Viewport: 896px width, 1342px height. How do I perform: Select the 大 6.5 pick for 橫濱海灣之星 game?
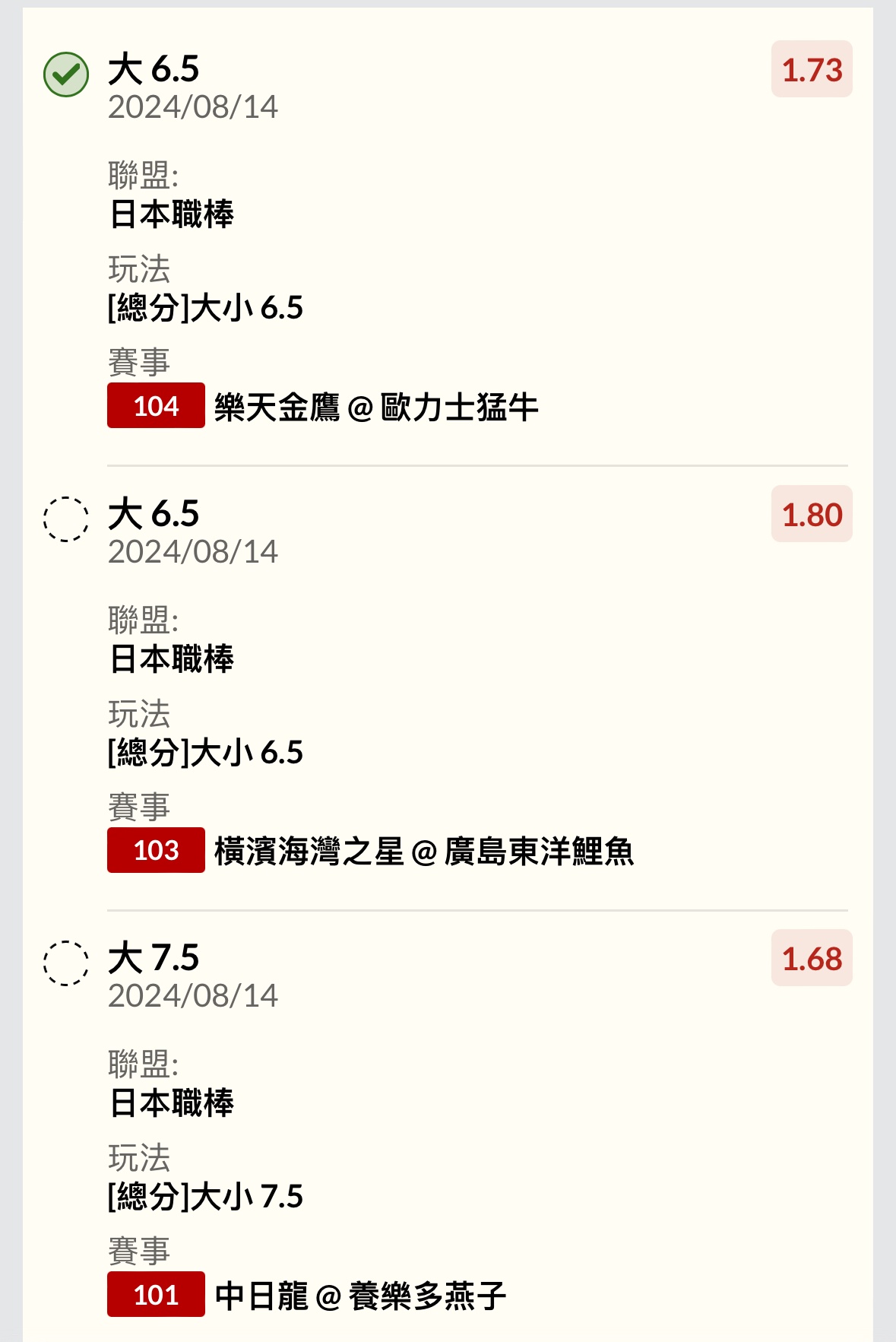coord(66,519)
